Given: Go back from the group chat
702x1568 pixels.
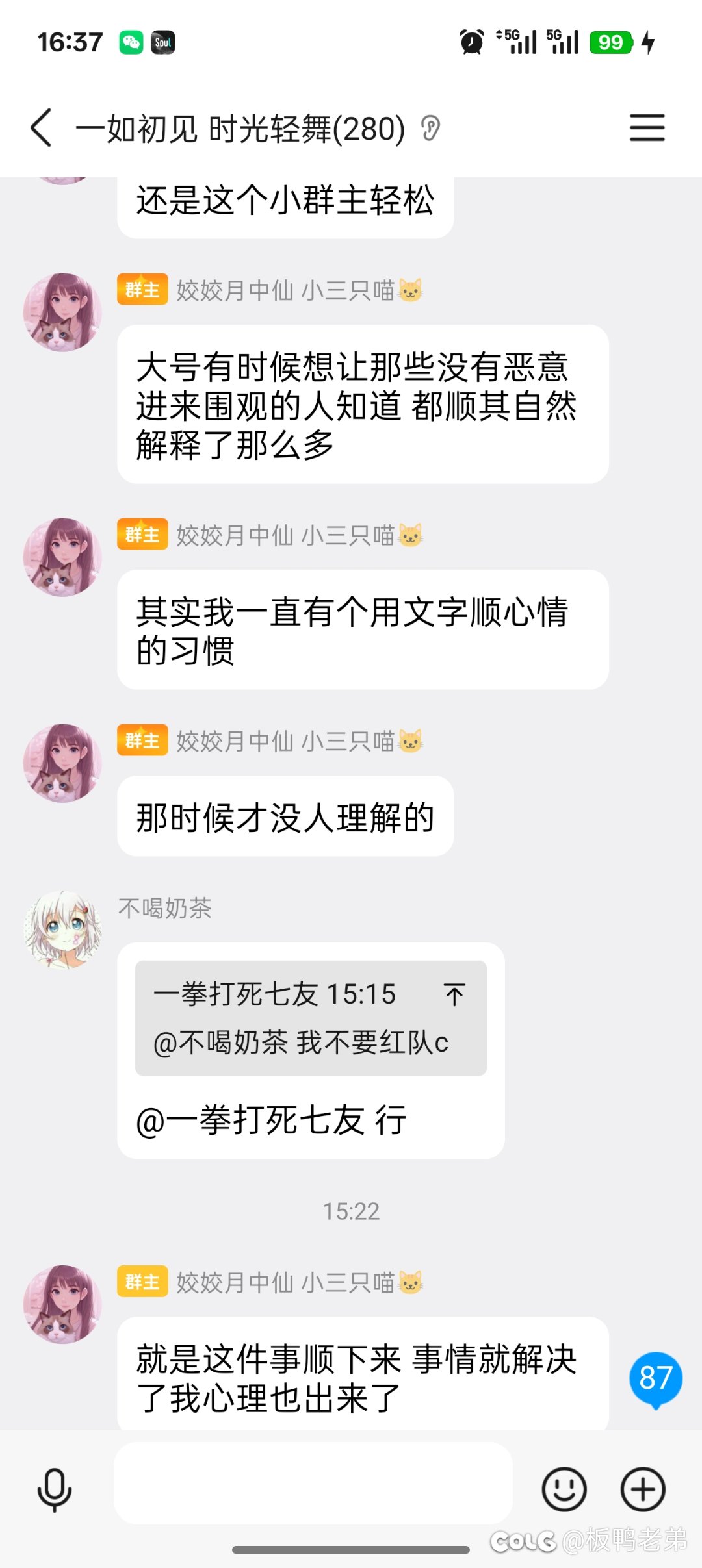Looking at the screenshot, I should click(42, 127).
